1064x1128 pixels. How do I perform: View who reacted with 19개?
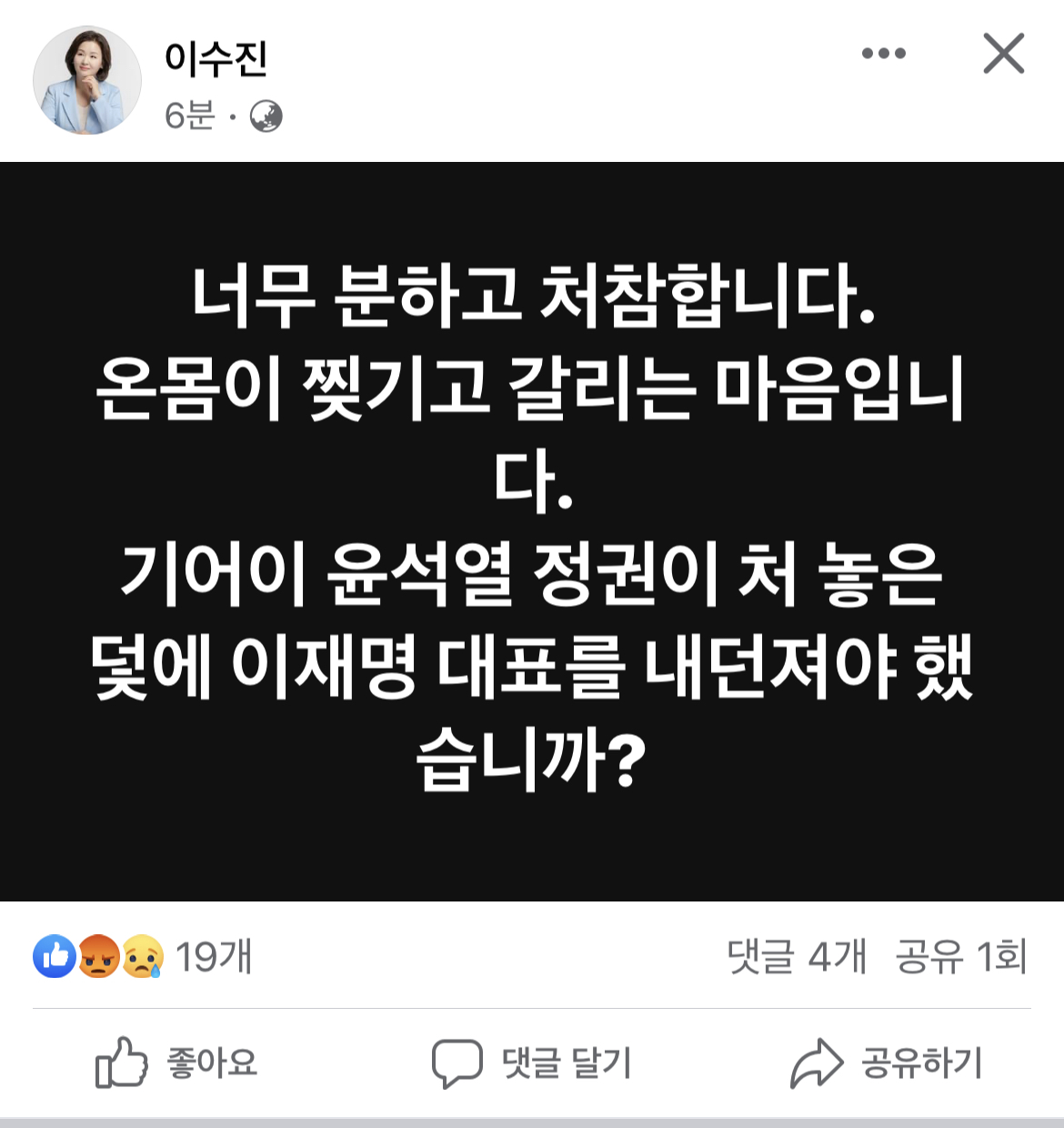pos(143,957)
